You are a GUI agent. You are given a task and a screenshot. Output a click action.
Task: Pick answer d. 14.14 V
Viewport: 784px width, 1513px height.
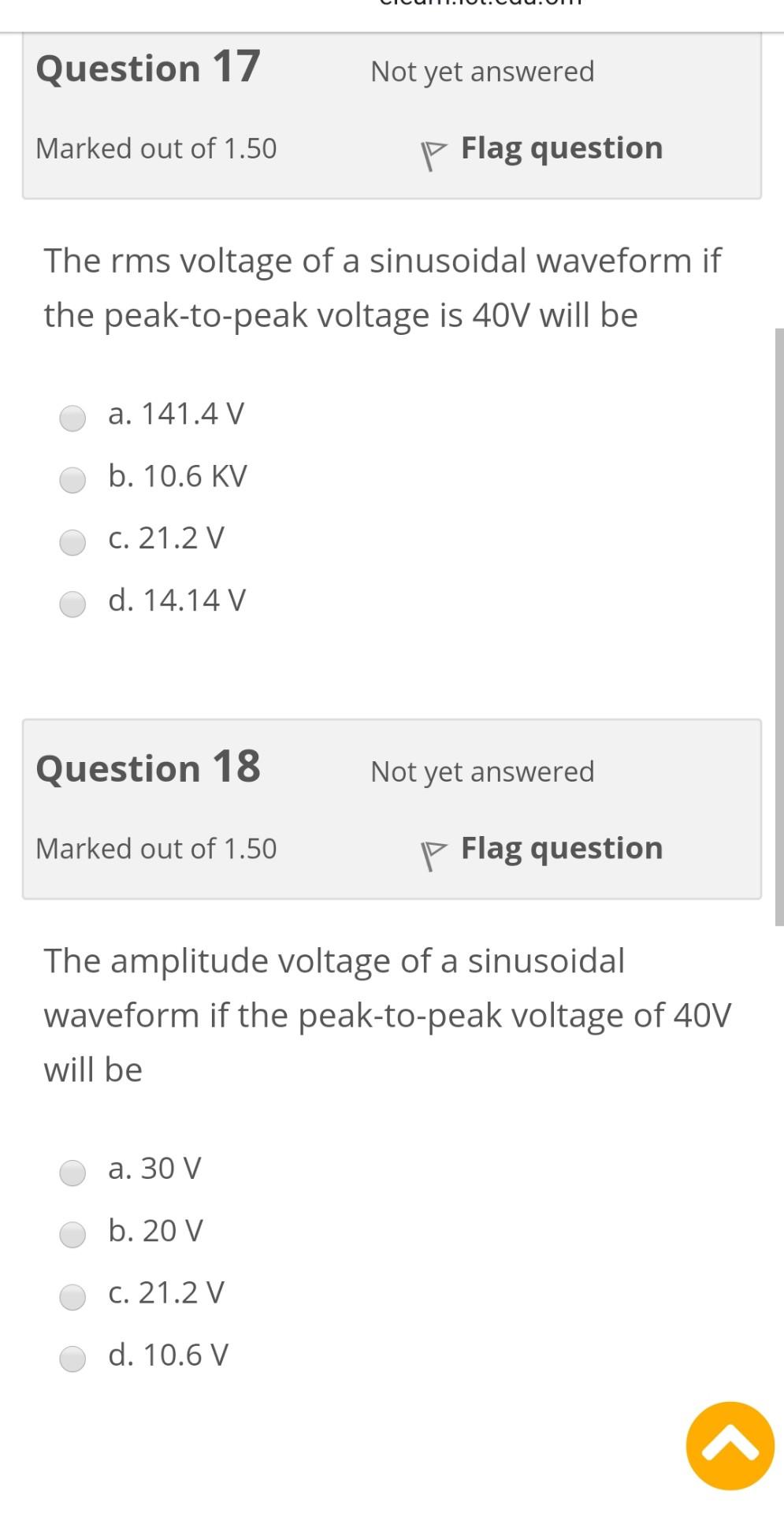[x=73, y=604]
